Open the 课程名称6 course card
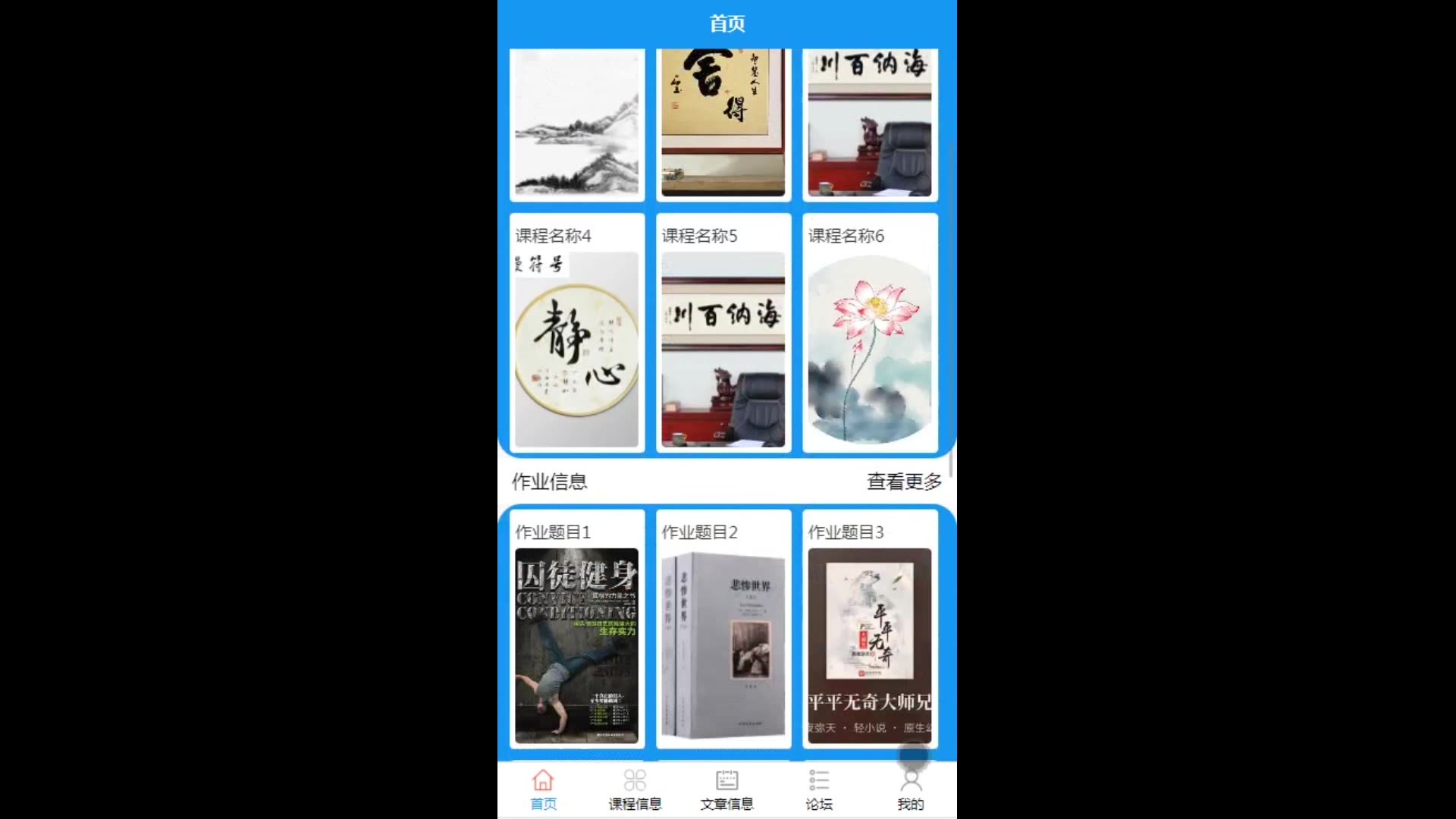 click(x=870, y=334)
